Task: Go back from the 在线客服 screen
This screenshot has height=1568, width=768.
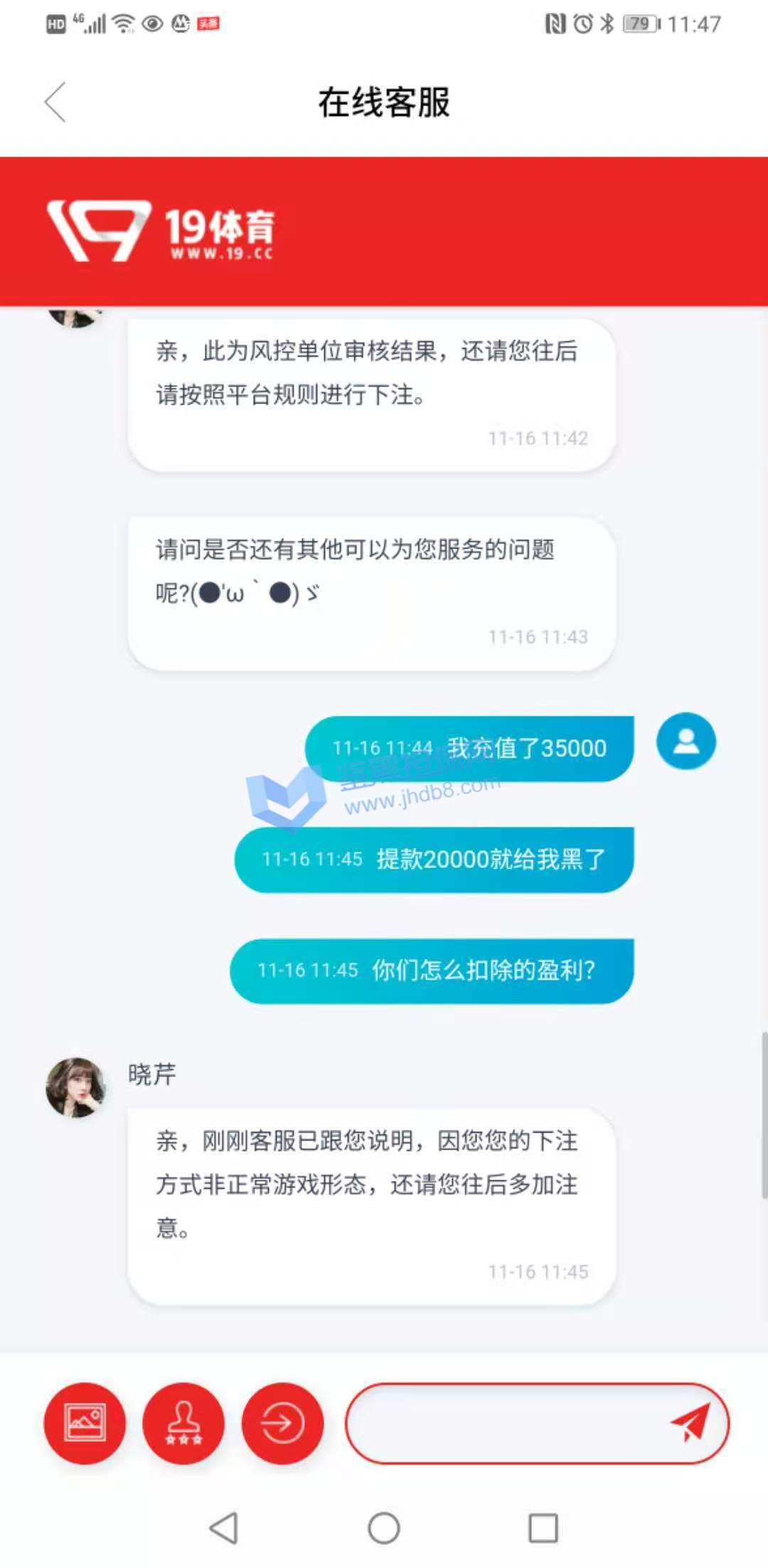Action: (x=55, y=102)
